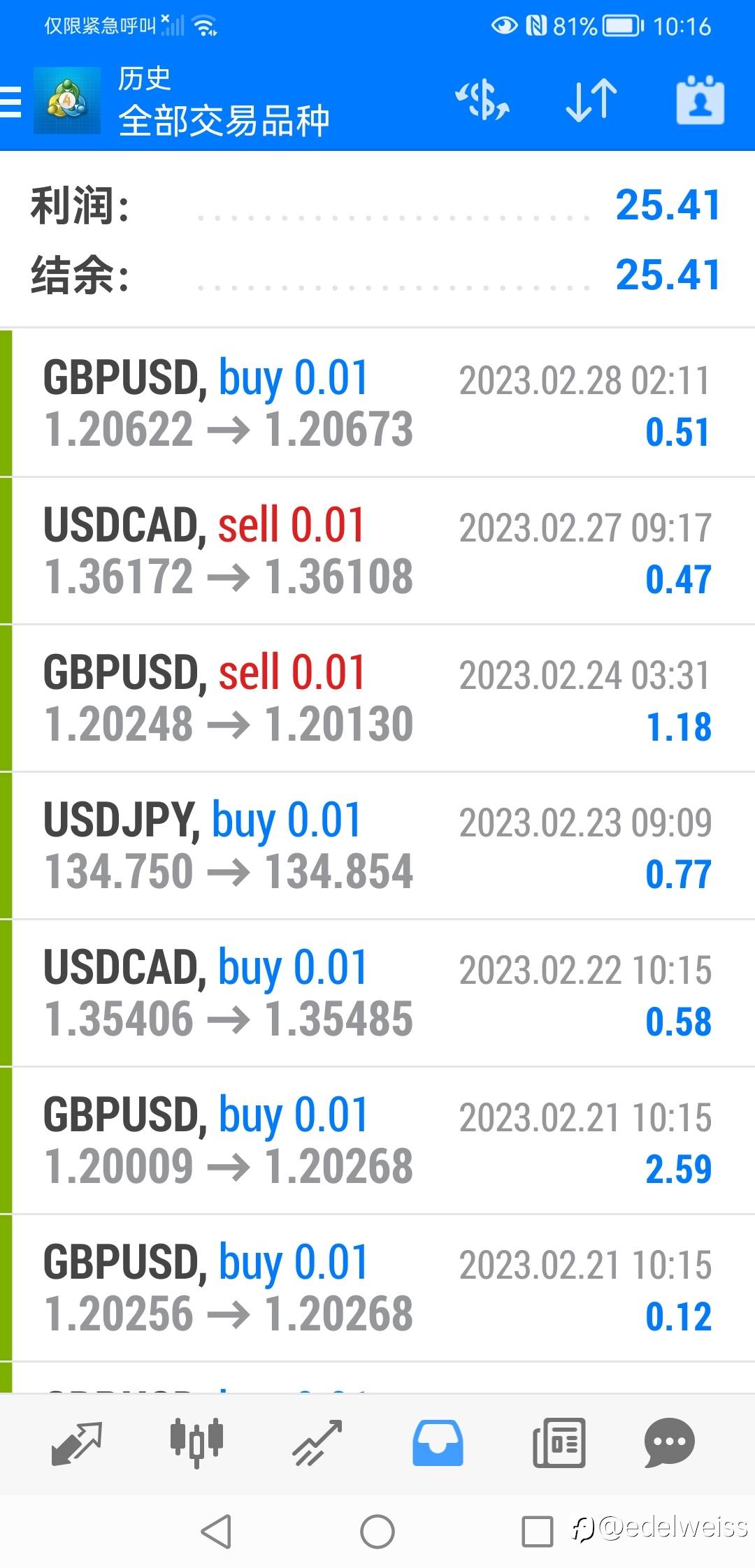Viewport: 755px width, 1568px height.
Task: Open the chat messages tab
Action: point(669,1443)
